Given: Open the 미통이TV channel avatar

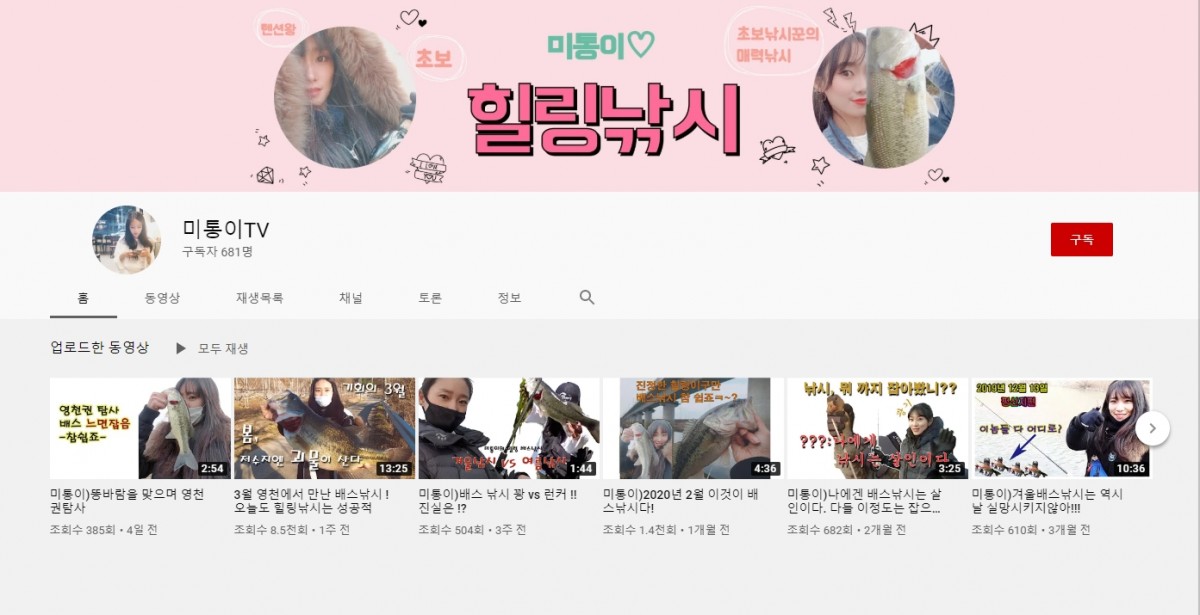Looking at the screenshot, I should point(127,240).
